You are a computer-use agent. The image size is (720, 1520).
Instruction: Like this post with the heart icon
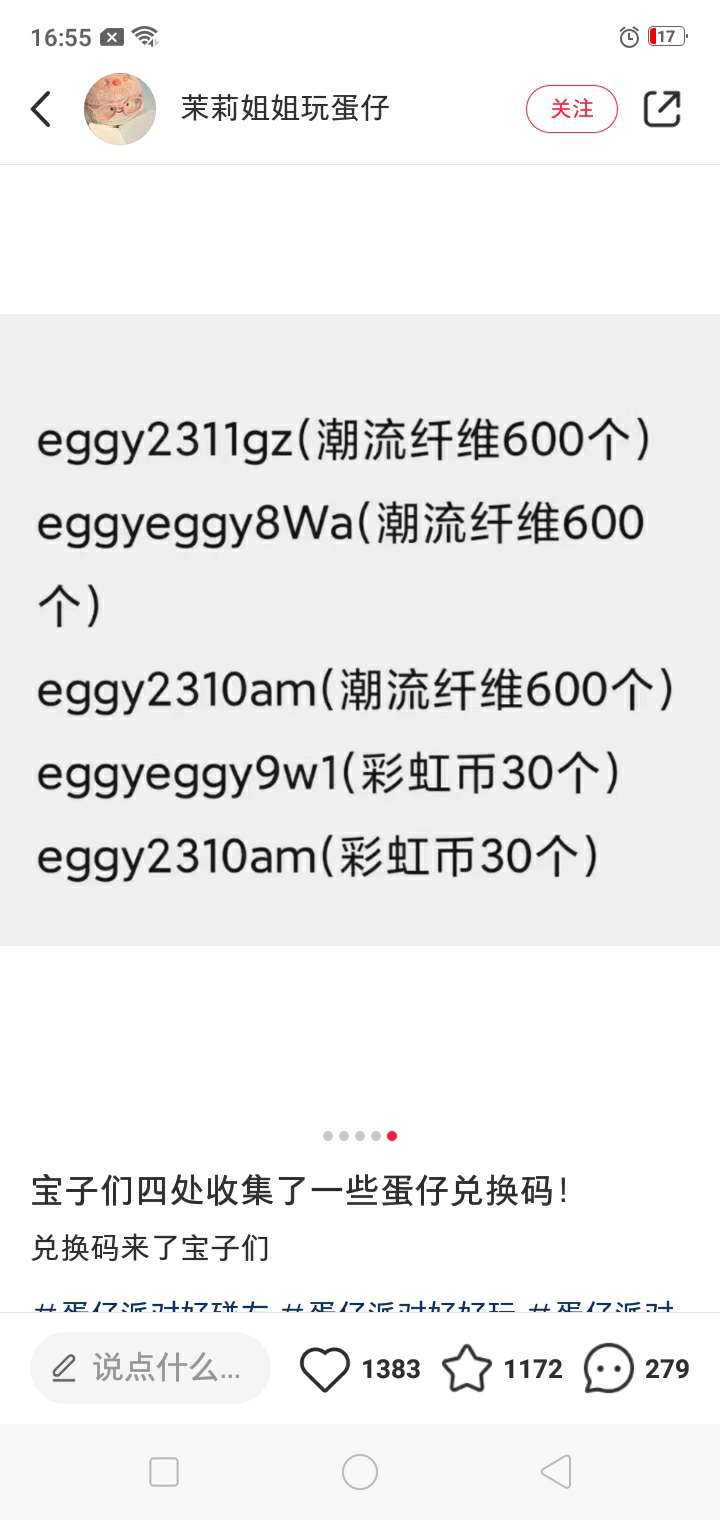click(x=325, y=1368)
